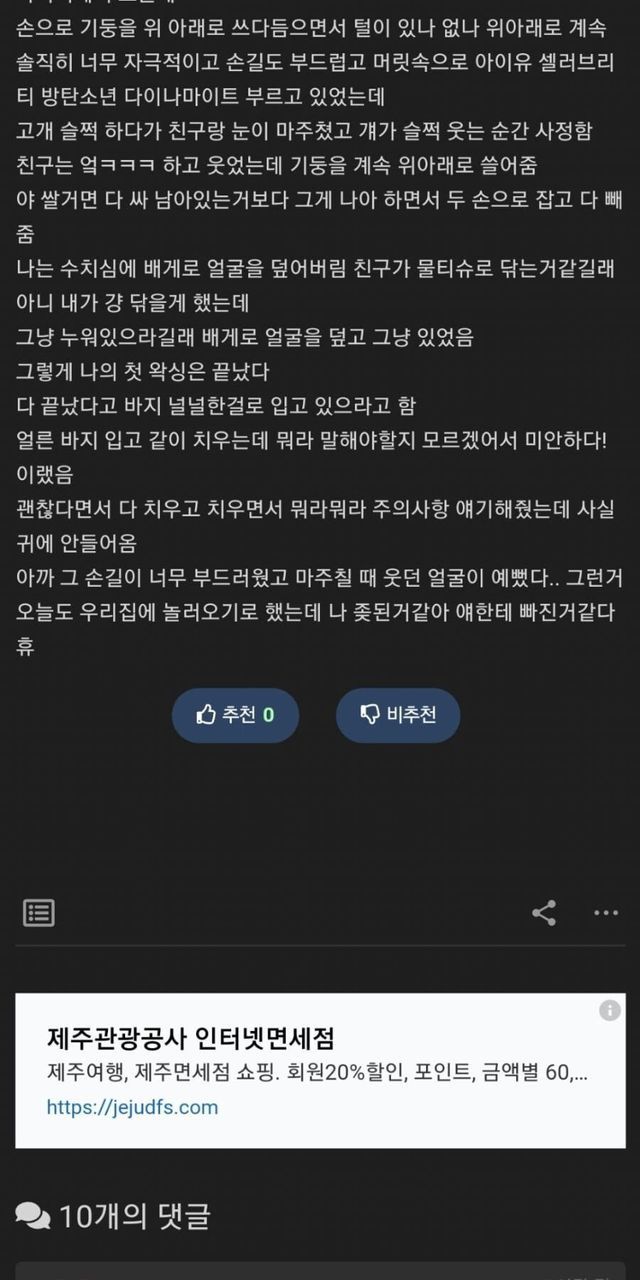Tap the ad info icon
The height and width of the screenshot is (1280, 640).
(x=610, y=1010)
